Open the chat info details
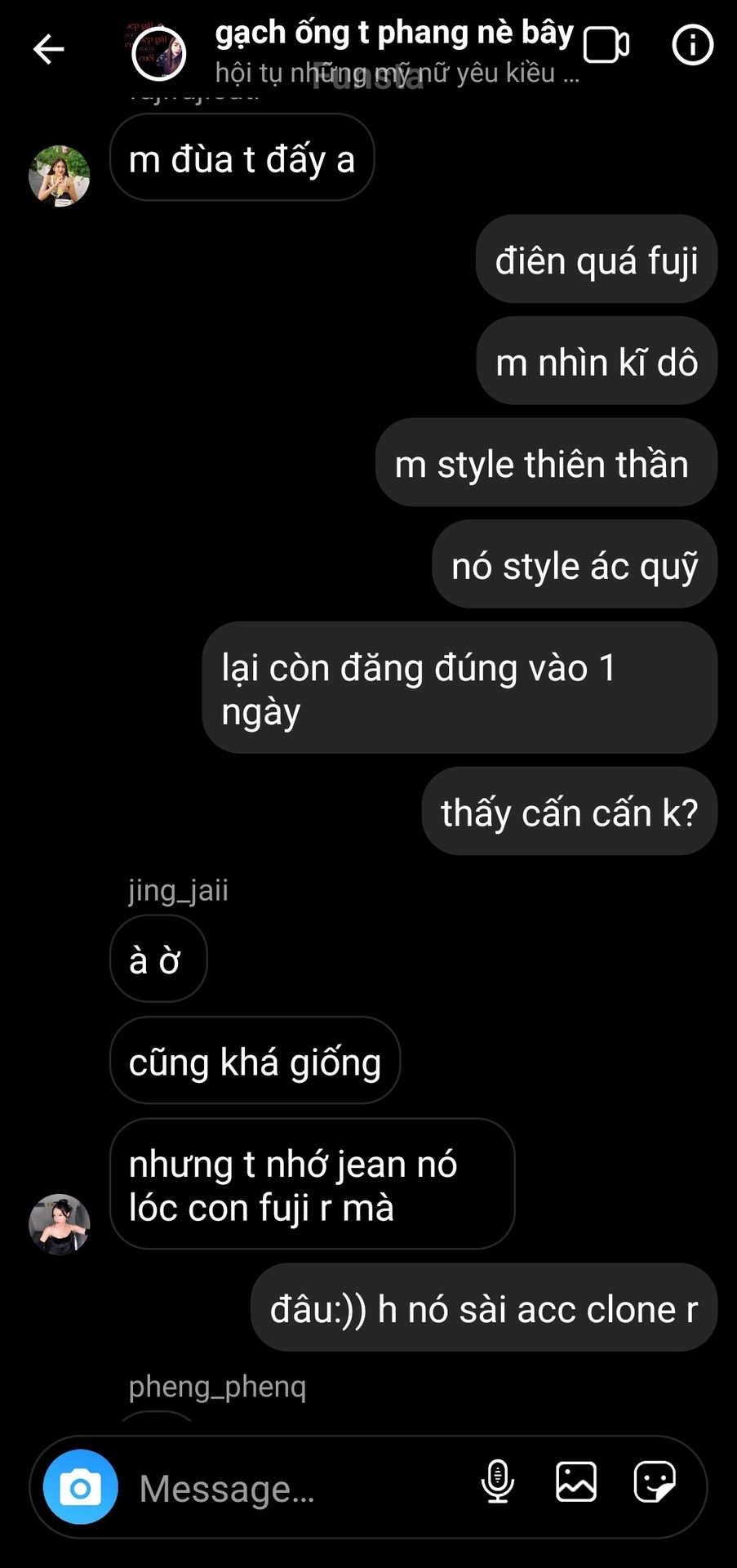This screenshot has height=1568, width=737. pyautogui.click(x=692, y=45)
